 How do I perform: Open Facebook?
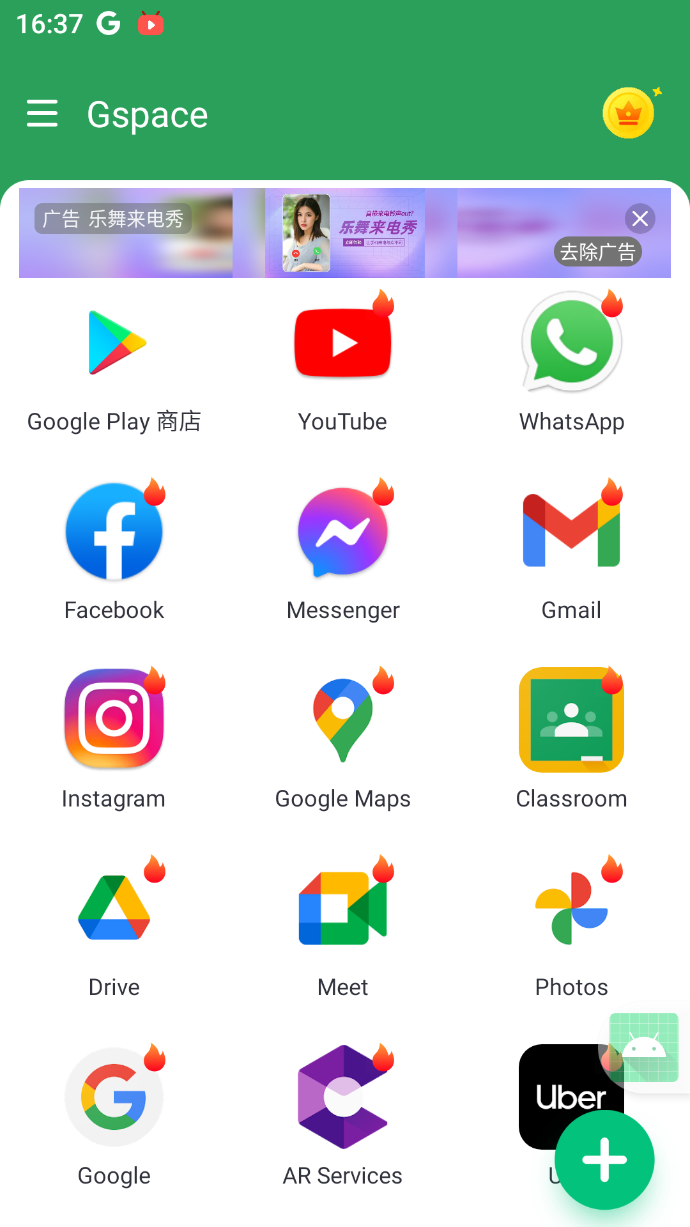(x=114, y=532)
